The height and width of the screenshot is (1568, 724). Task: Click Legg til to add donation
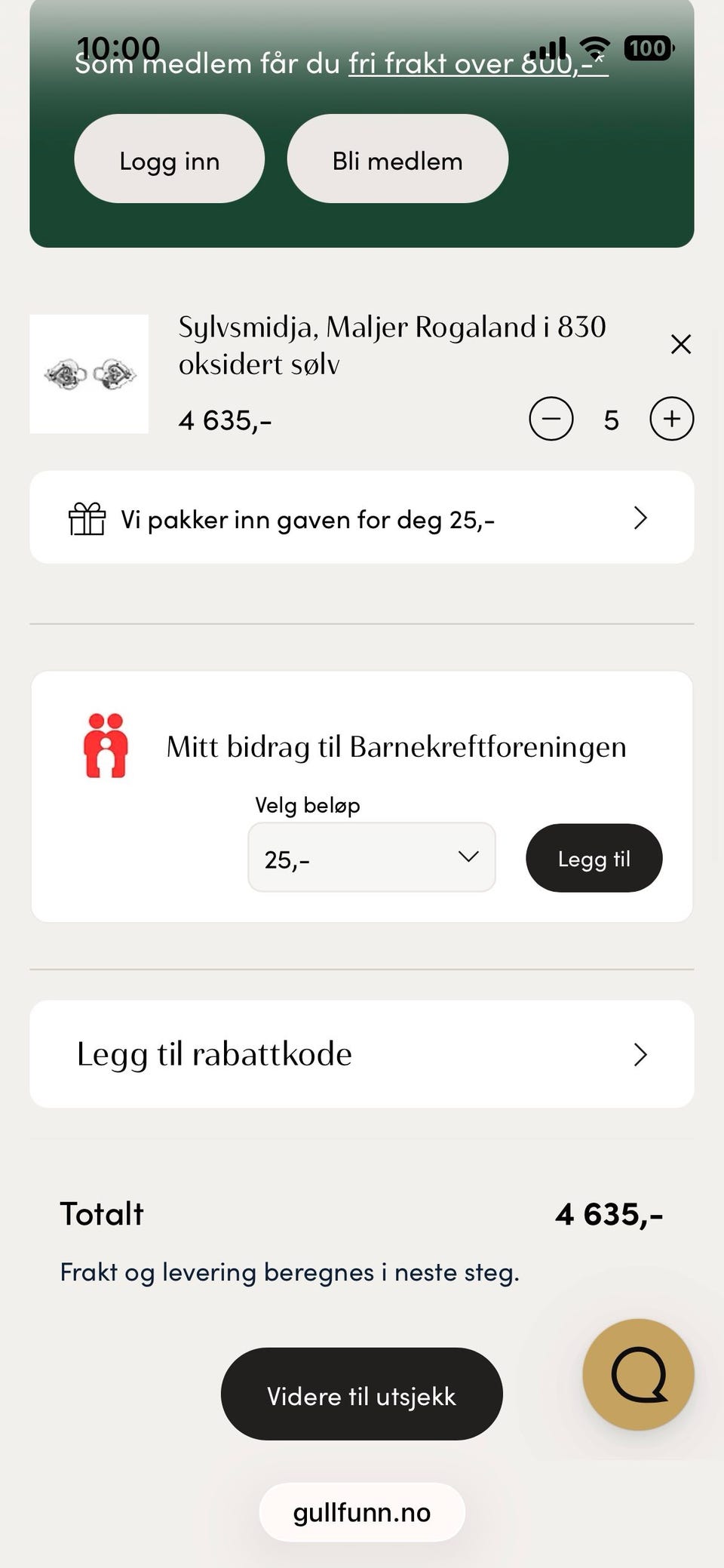point(593,858)
